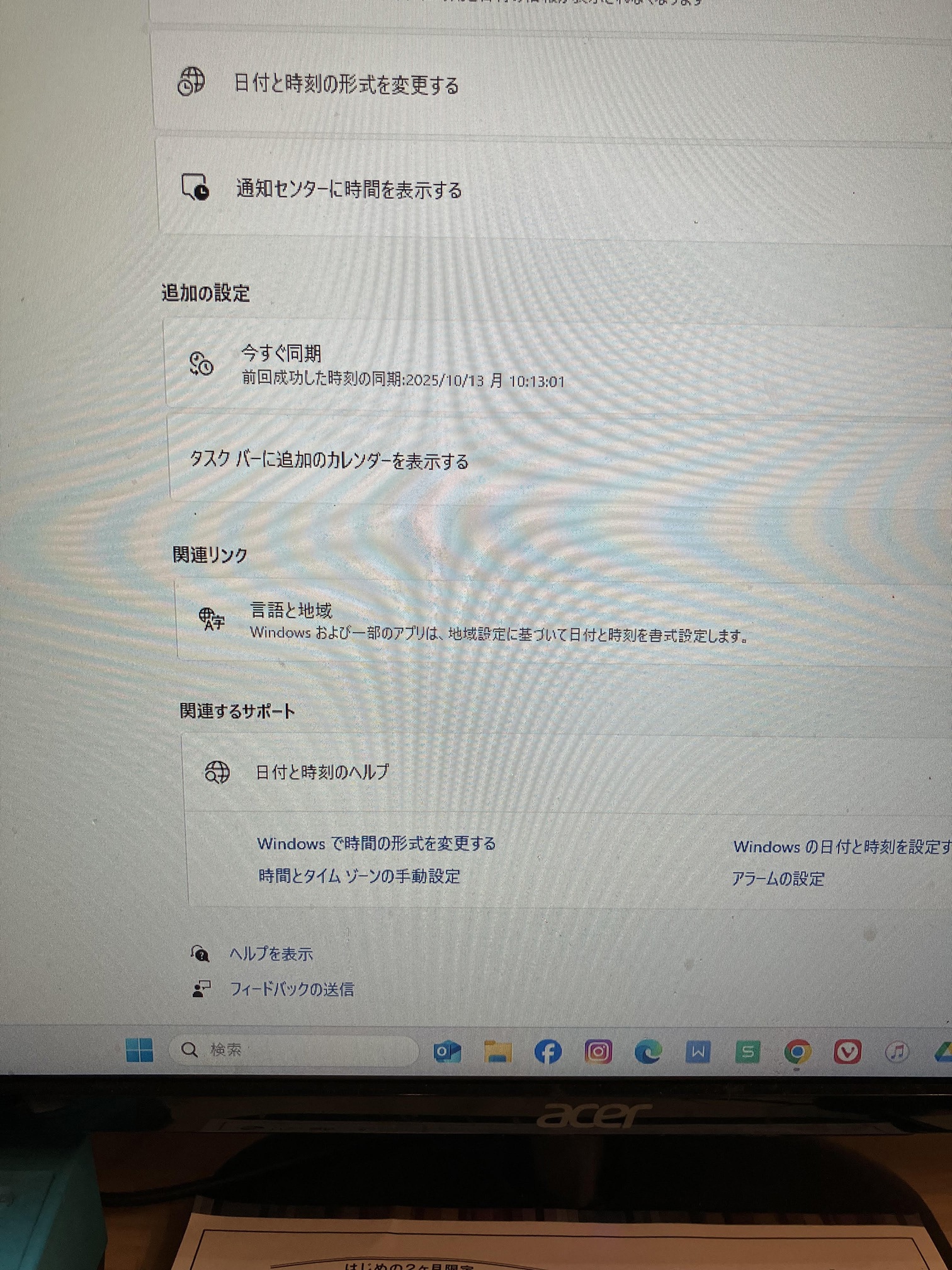Open Word from the taskbar
Screen dimensions: 952x1270
point(698,1051)
